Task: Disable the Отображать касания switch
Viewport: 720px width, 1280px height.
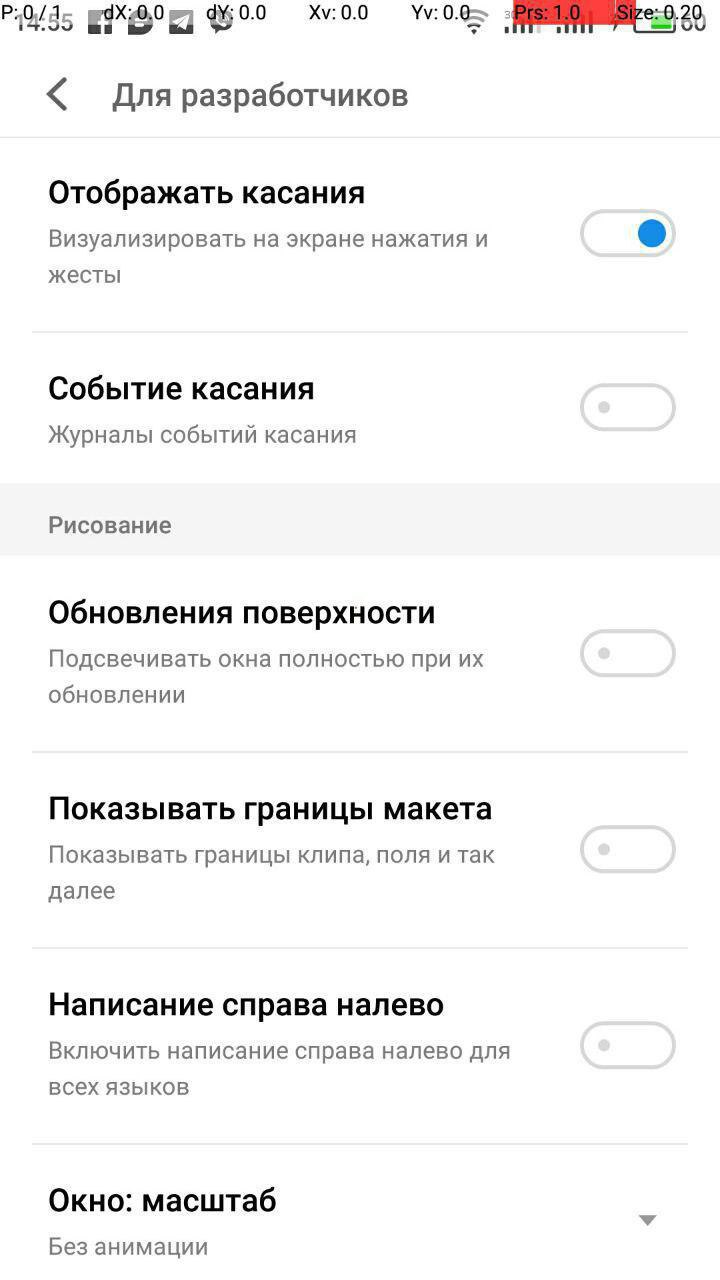Action: [628, 234]
